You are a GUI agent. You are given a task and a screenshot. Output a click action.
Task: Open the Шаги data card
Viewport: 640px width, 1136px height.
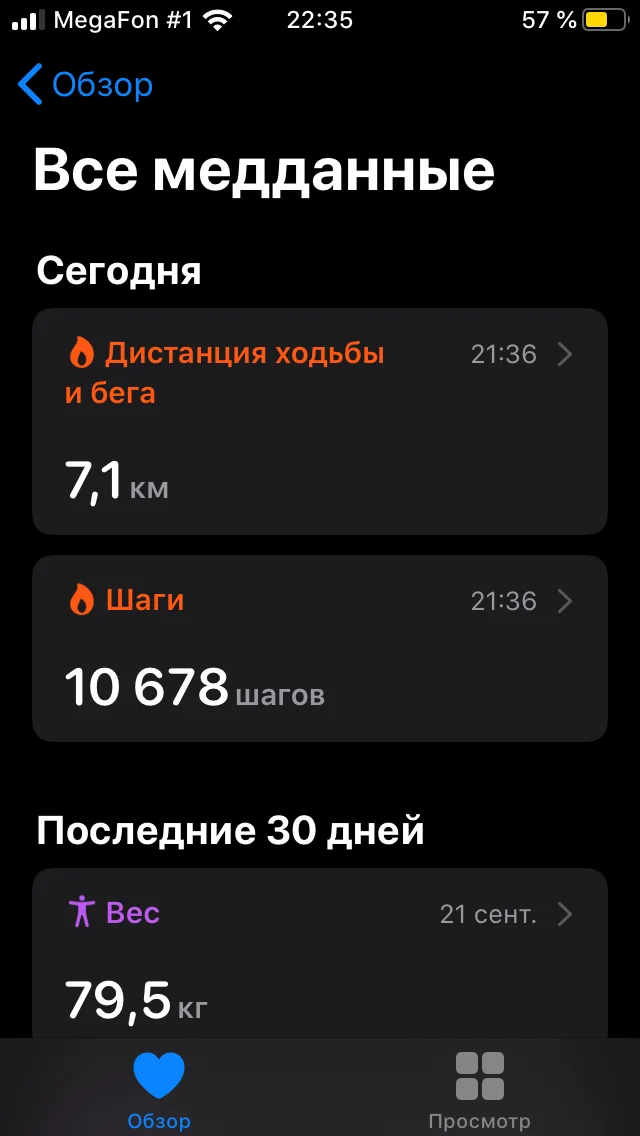[320, 648]
